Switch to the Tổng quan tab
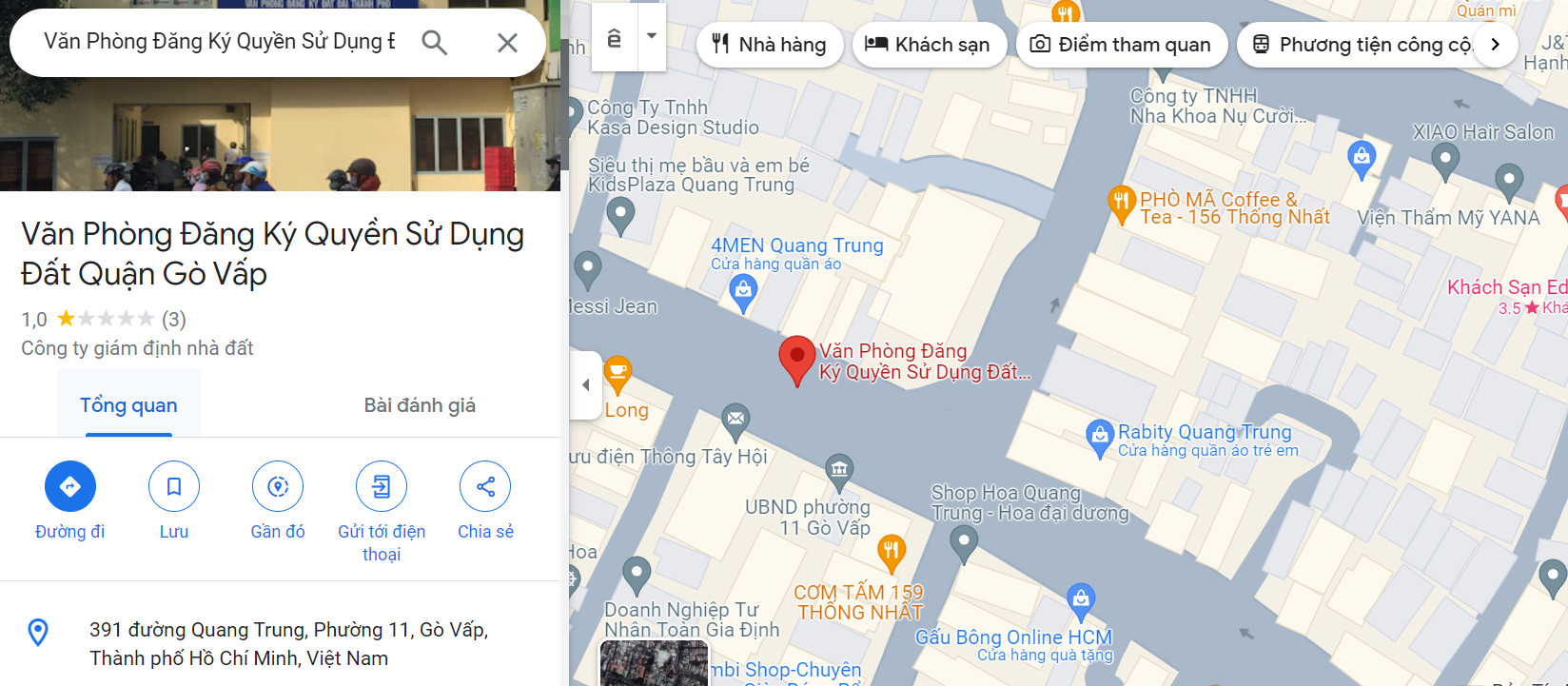This screenshot has height=686, width=1568. (x=128, y=405)
